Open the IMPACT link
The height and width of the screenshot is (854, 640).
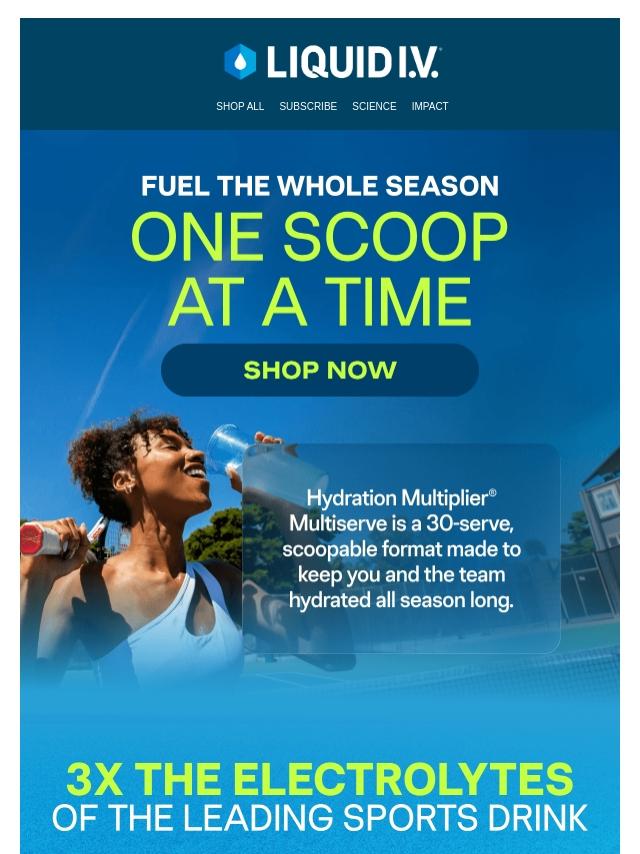coord(430,106)
